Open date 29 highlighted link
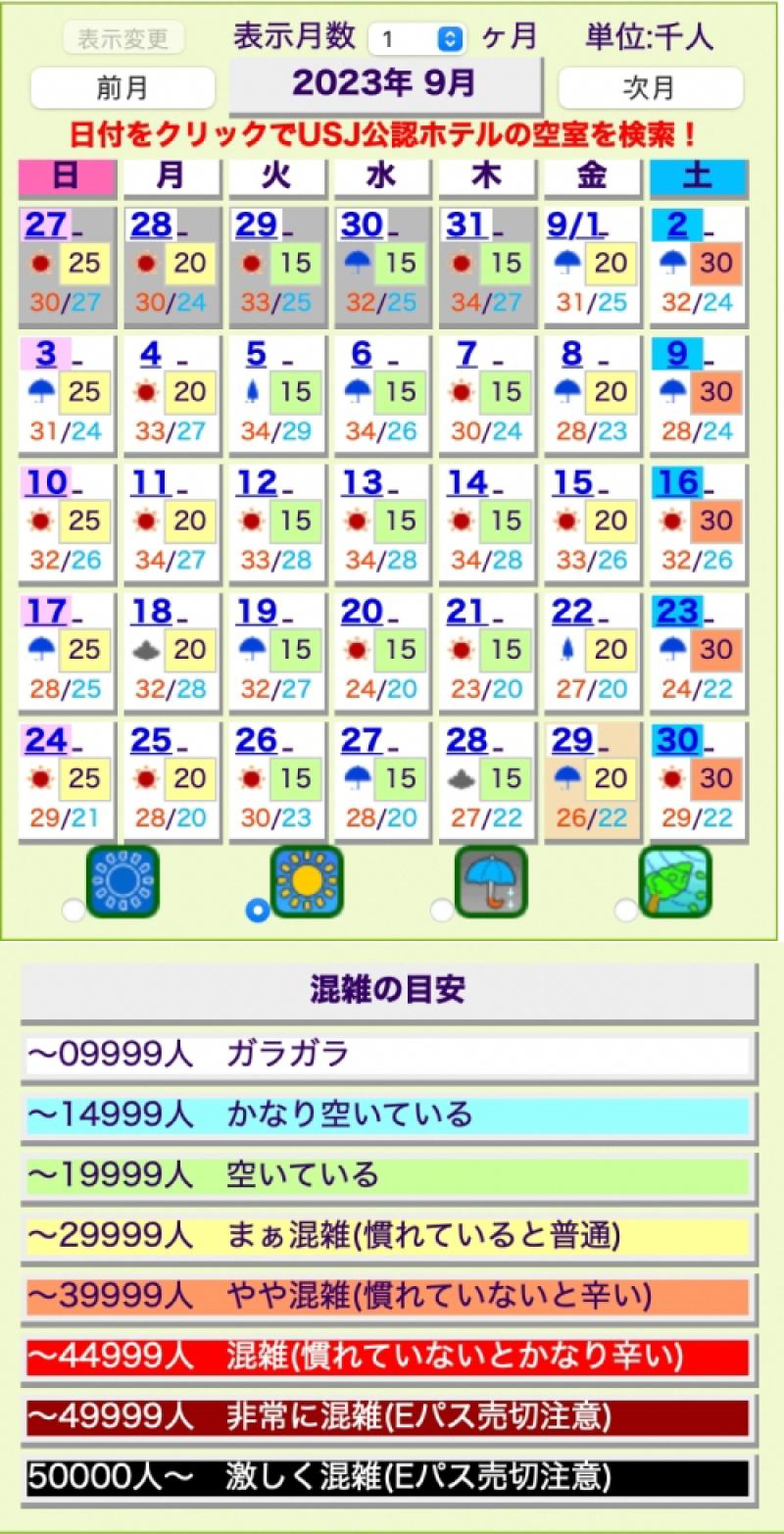 pos(572,742)
